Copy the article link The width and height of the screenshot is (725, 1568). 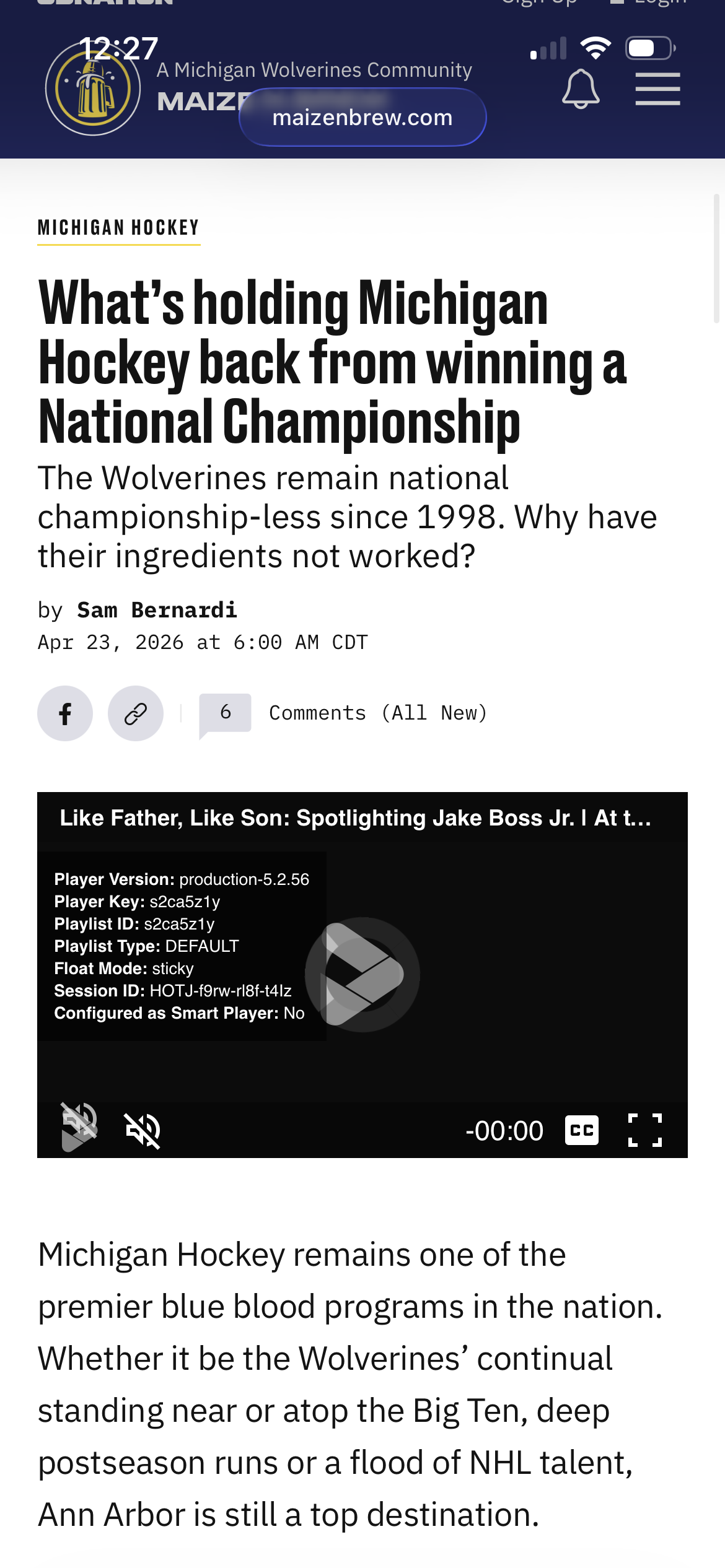136,713
